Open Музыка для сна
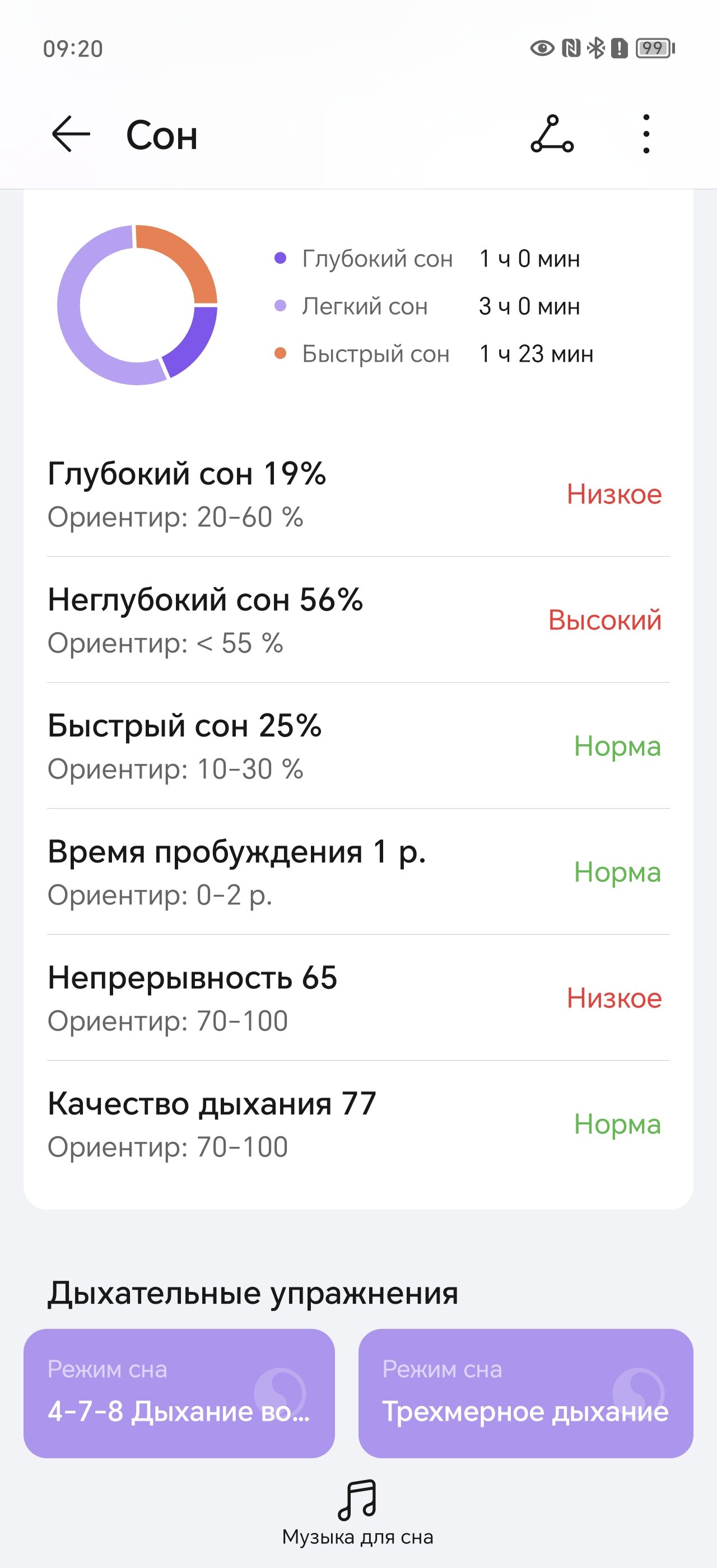The image size is (717, 1568). click(358, 1513)
